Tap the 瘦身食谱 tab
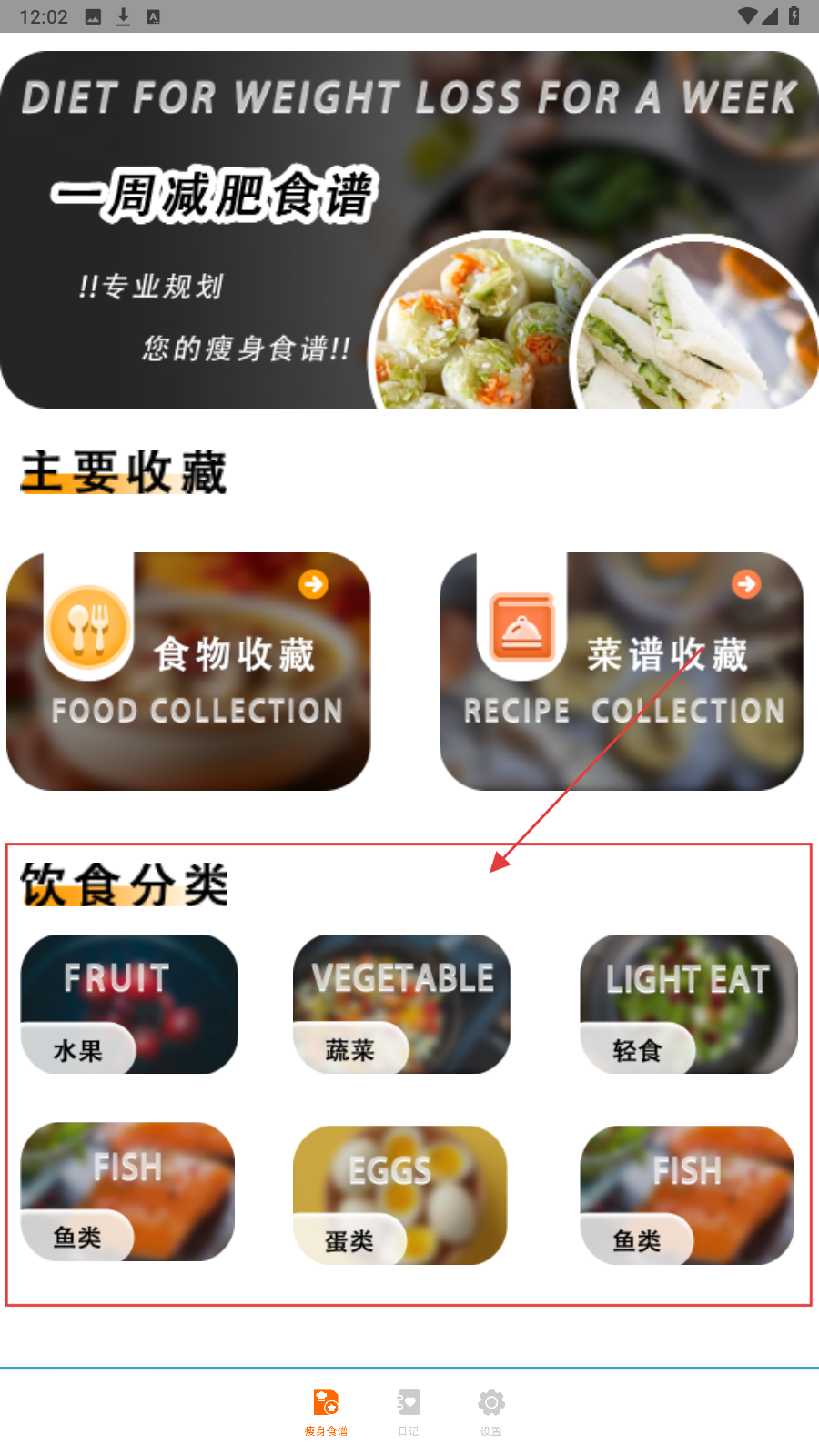819x1456 pixels. pyautogui.click(x=326, y=1411)
